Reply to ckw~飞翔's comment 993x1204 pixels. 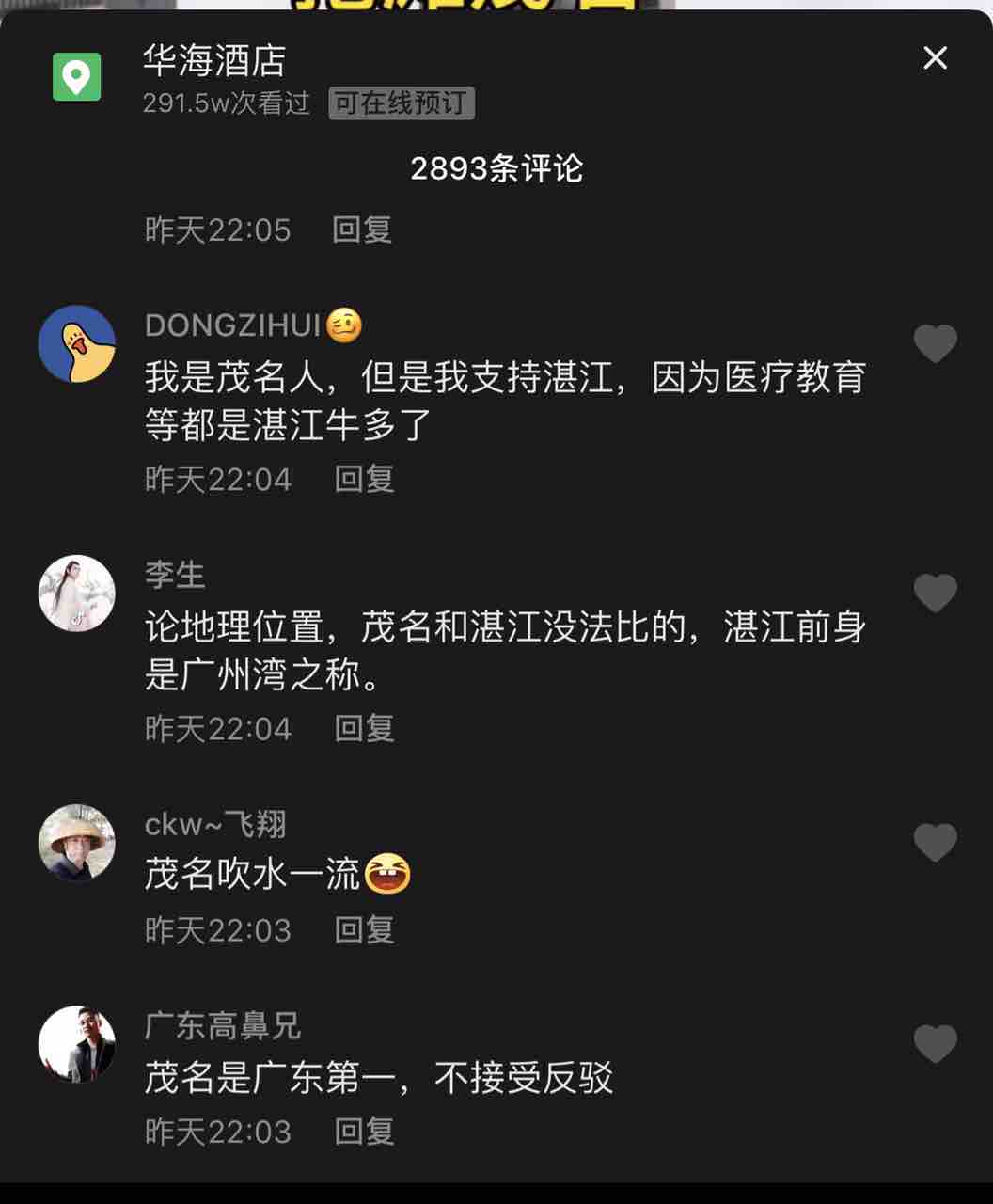tap(364, 930)
